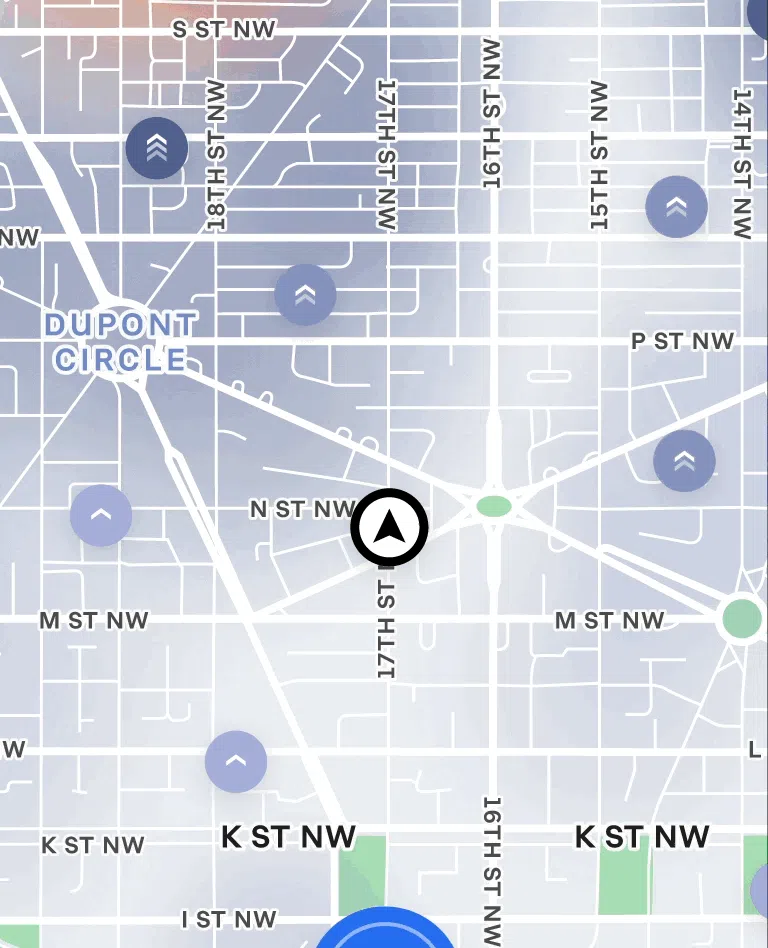Viewport: 768px width, 948px height.
Task: Tap the double-chevron marker below P ST NW
Action: point(684,461)
